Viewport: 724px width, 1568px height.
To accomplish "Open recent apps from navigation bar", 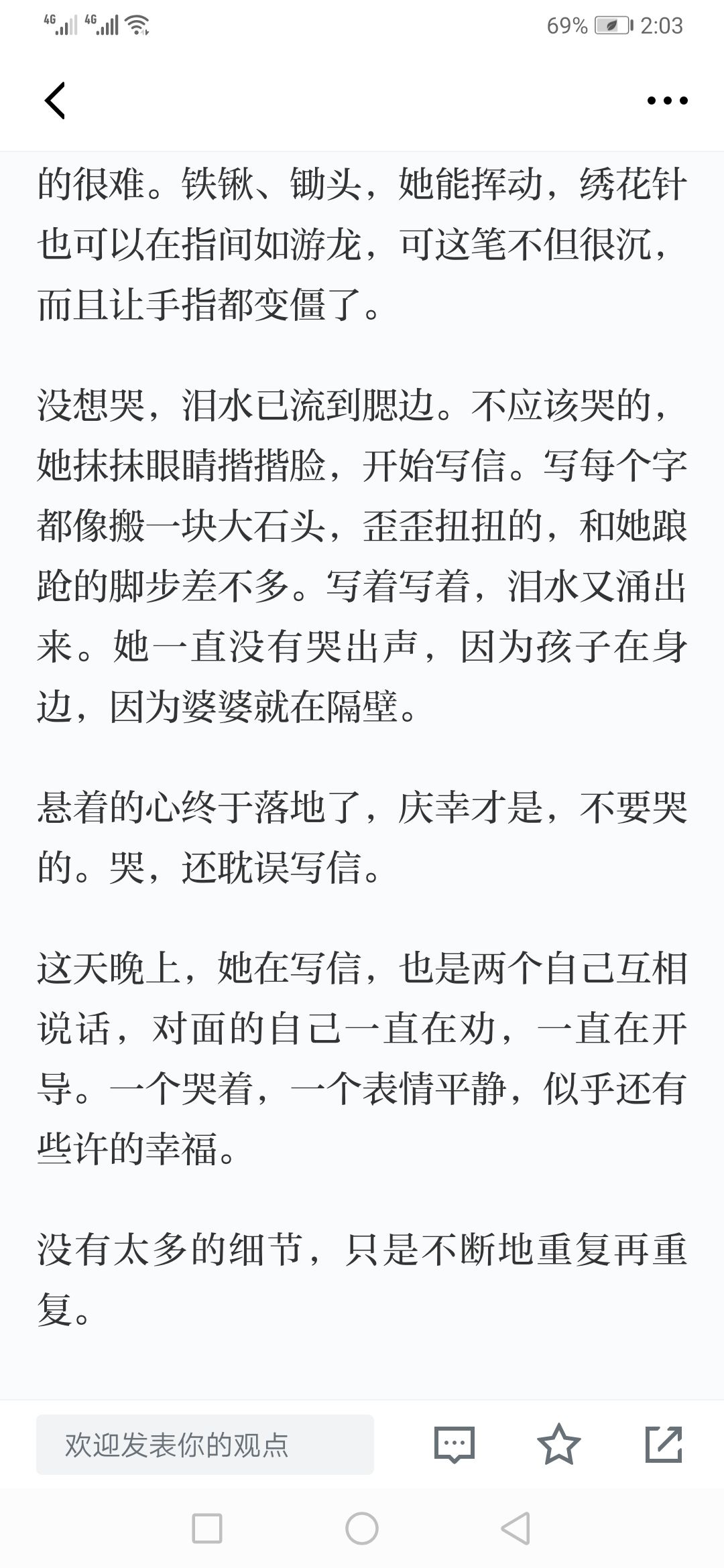I will coord(207,1528).
